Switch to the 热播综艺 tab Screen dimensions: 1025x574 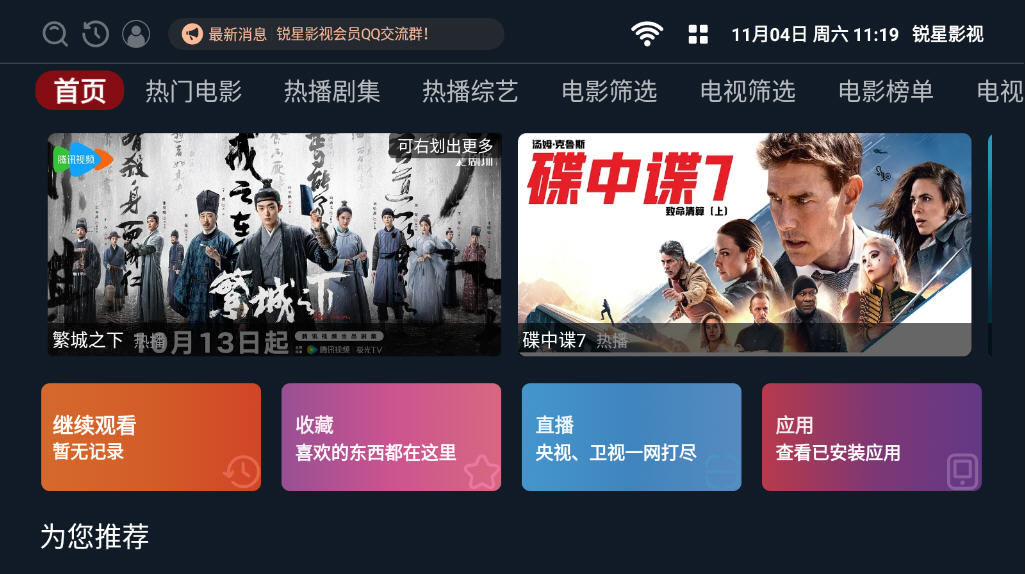[x=470, y=92]
